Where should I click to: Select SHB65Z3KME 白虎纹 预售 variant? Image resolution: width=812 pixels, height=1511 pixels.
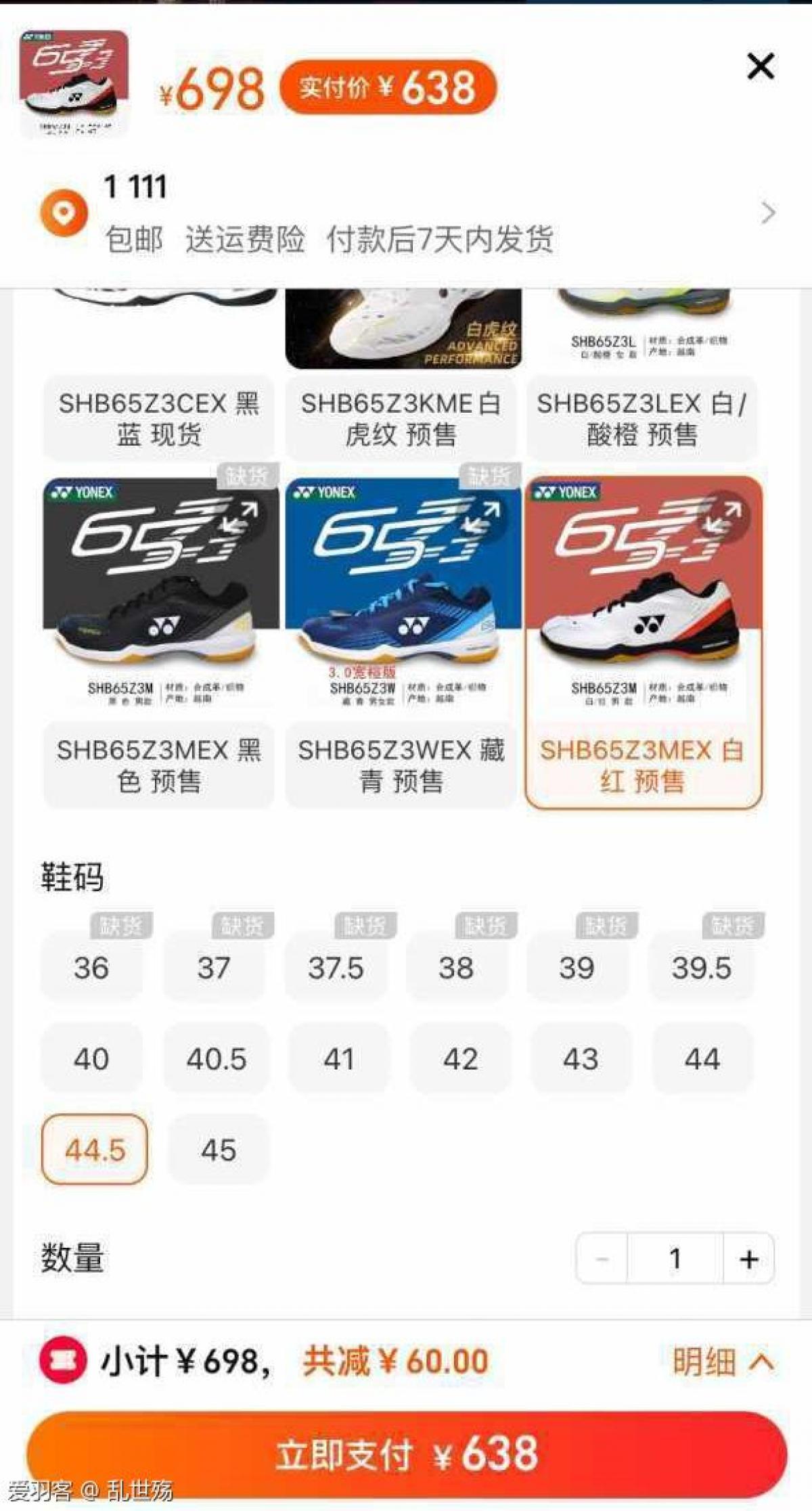tap(401, 419)
